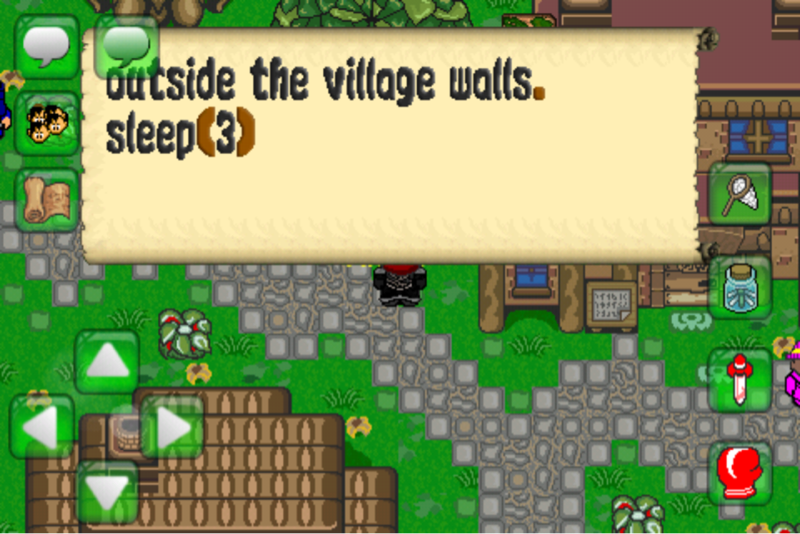Viewport: 800px width, 534px height.
Task: Move character down with arrow
Action: pos(107,492)
